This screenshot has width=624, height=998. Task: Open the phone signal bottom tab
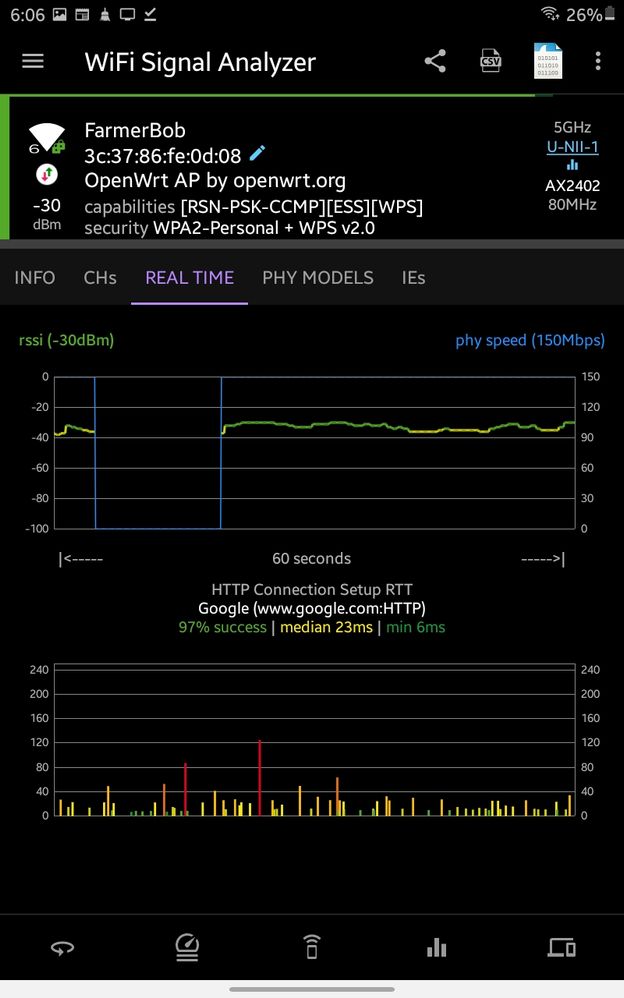[312, 947]
